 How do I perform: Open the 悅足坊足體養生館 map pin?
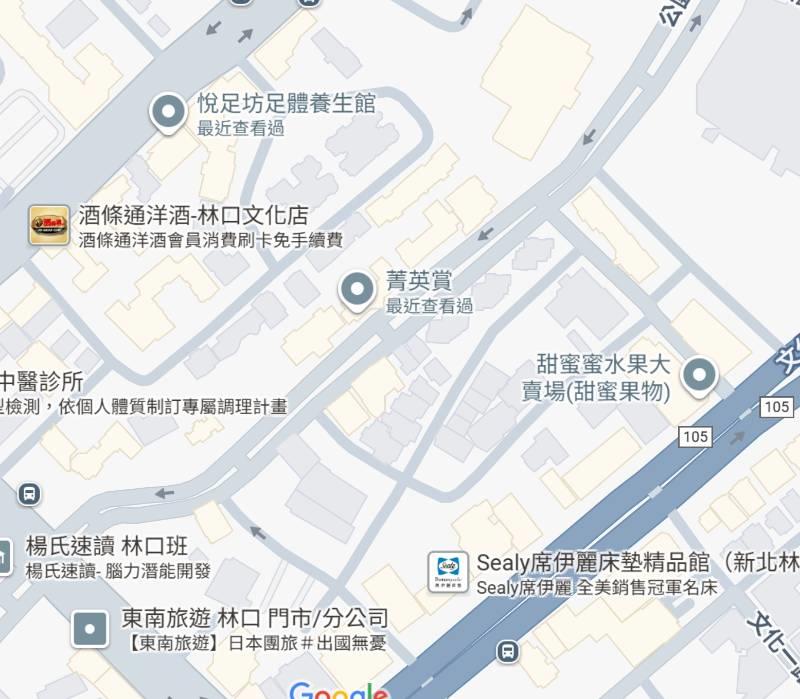(x=168, y=112)
